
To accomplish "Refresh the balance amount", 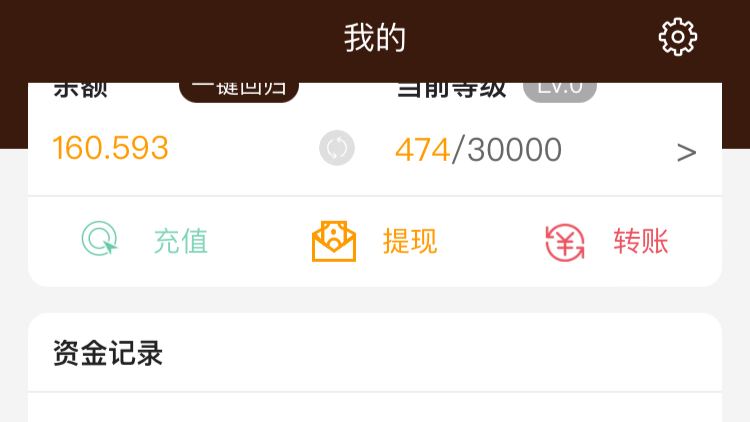I will pyautogui.click(x=337, y=148).
